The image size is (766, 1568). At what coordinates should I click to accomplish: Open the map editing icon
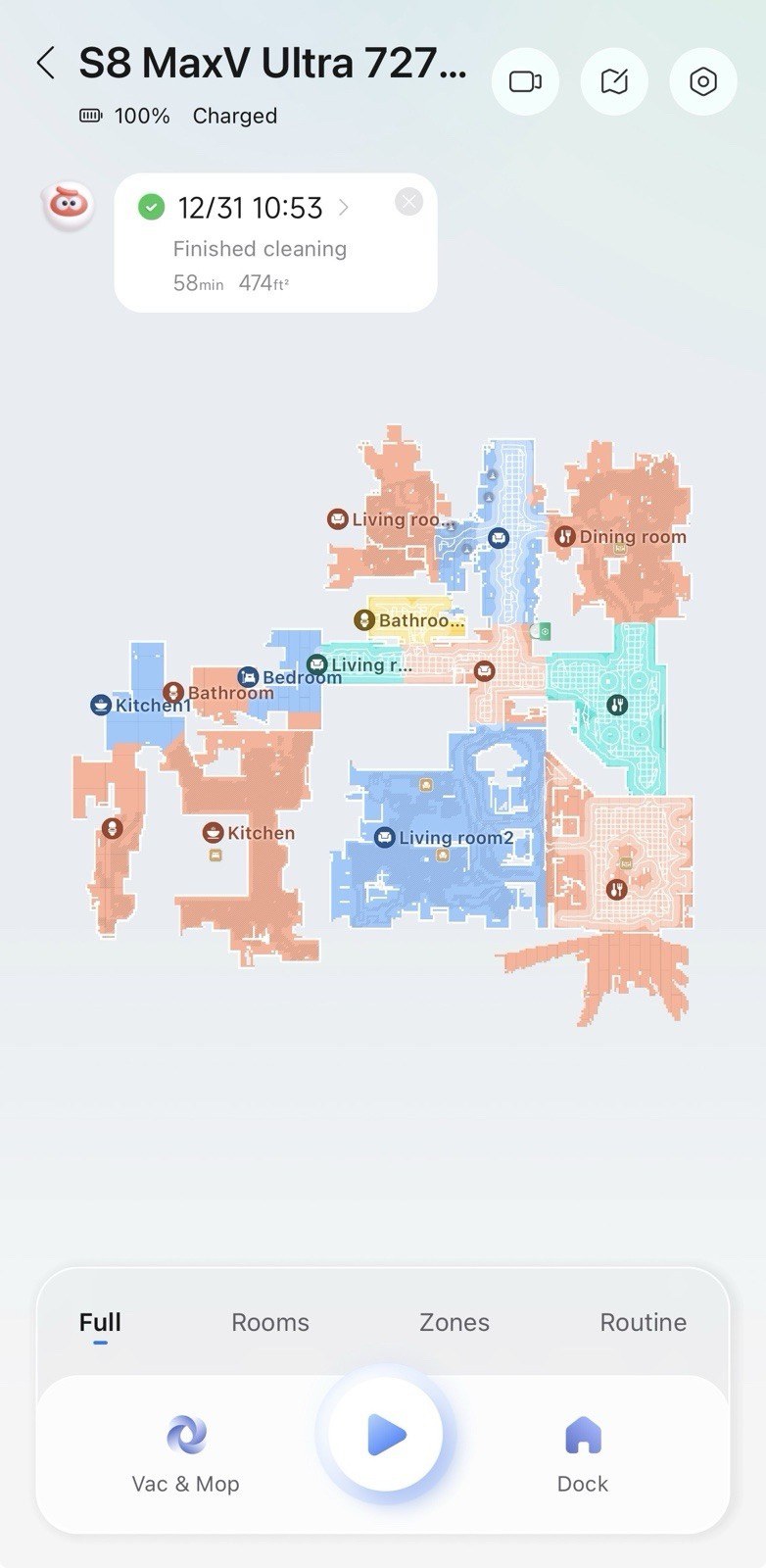pos(614,81)
